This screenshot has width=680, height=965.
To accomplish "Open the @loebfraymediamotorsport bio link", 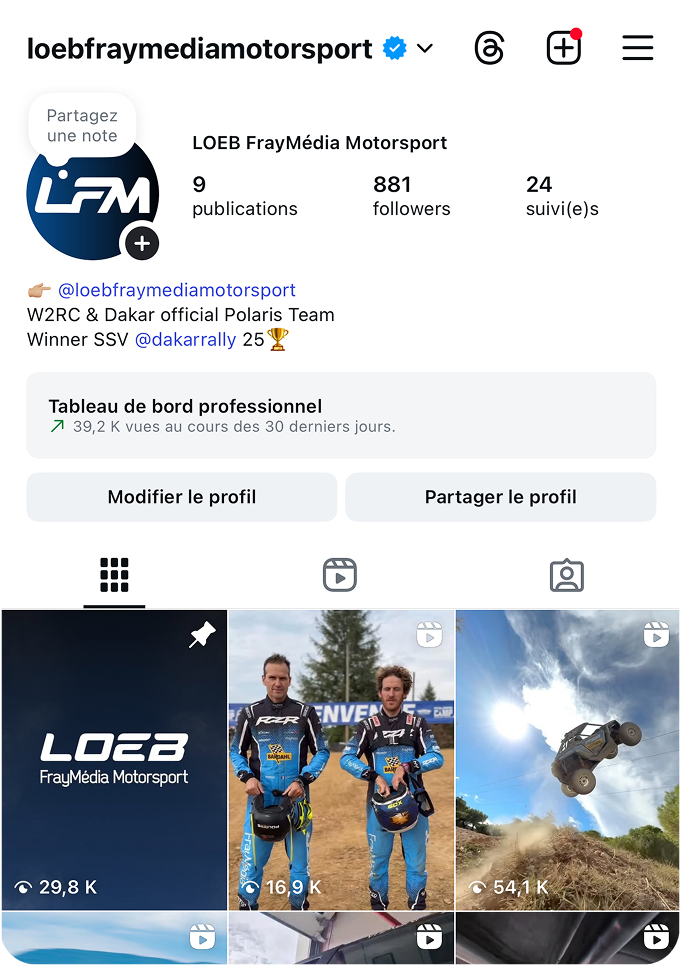I will (176, 290).
